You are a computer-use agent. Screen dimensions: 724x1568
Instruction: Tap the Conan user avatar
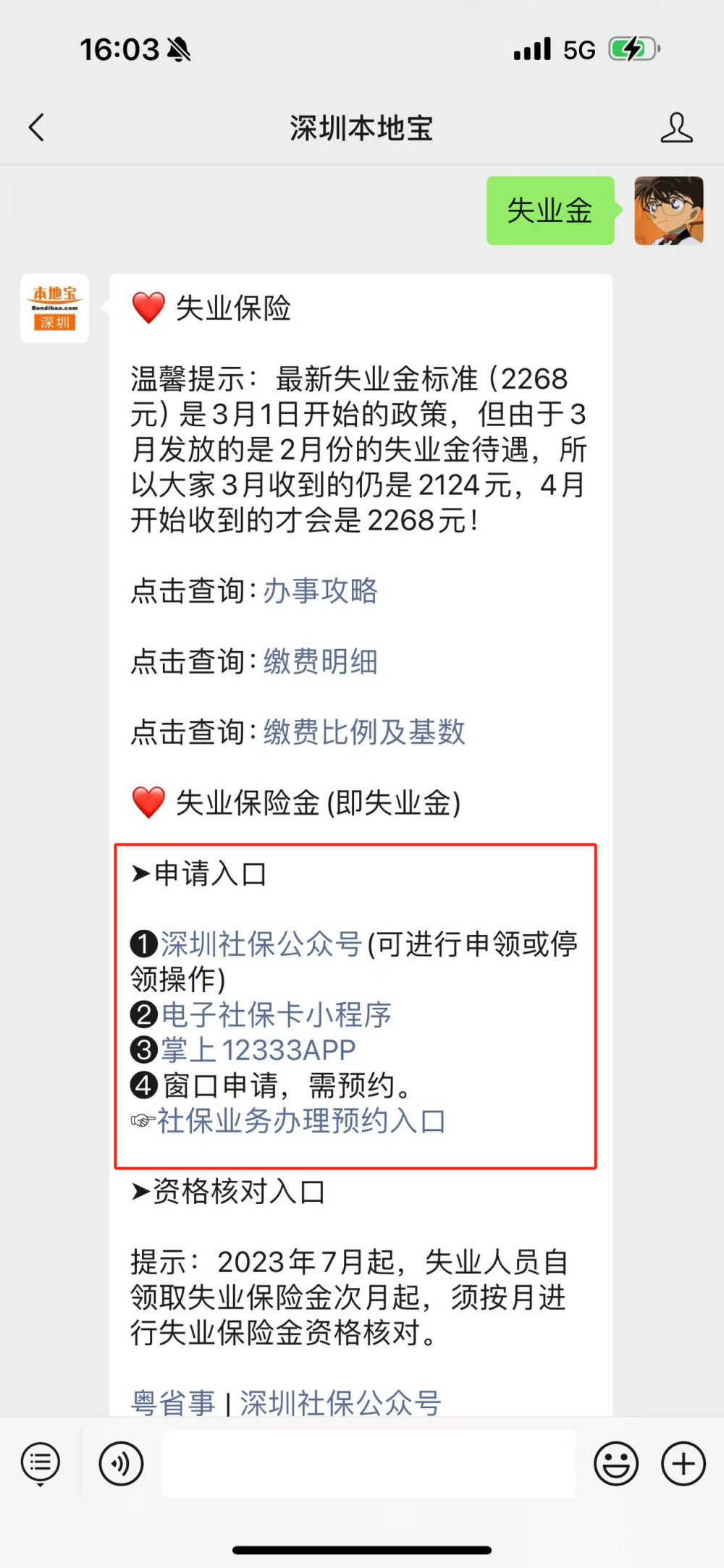tap(667, 211)
